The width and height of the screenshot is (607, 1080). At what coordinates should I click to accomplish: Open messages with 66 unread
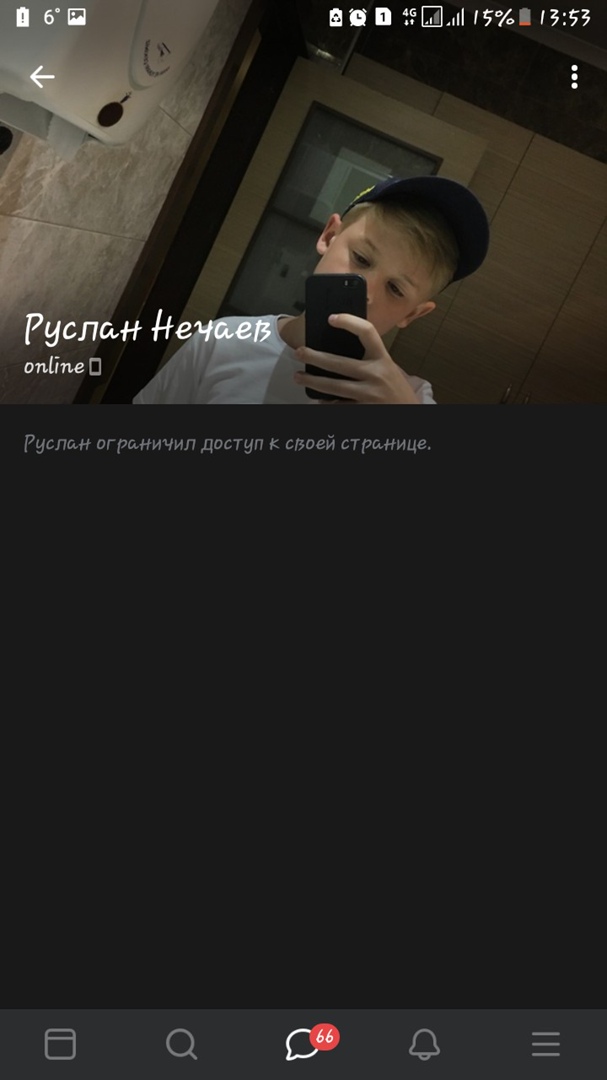coord(304,1044)
